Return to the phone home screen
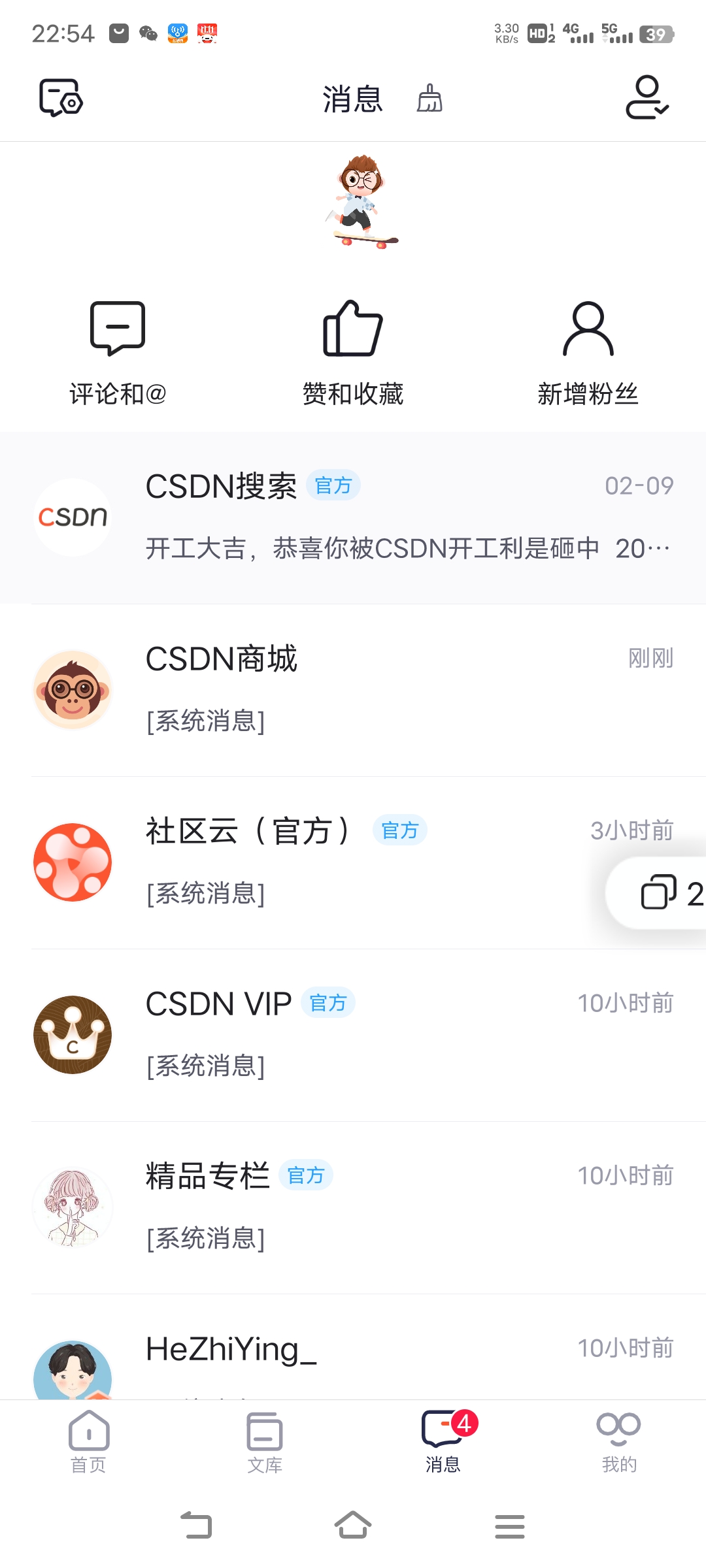 point(353,1526)
